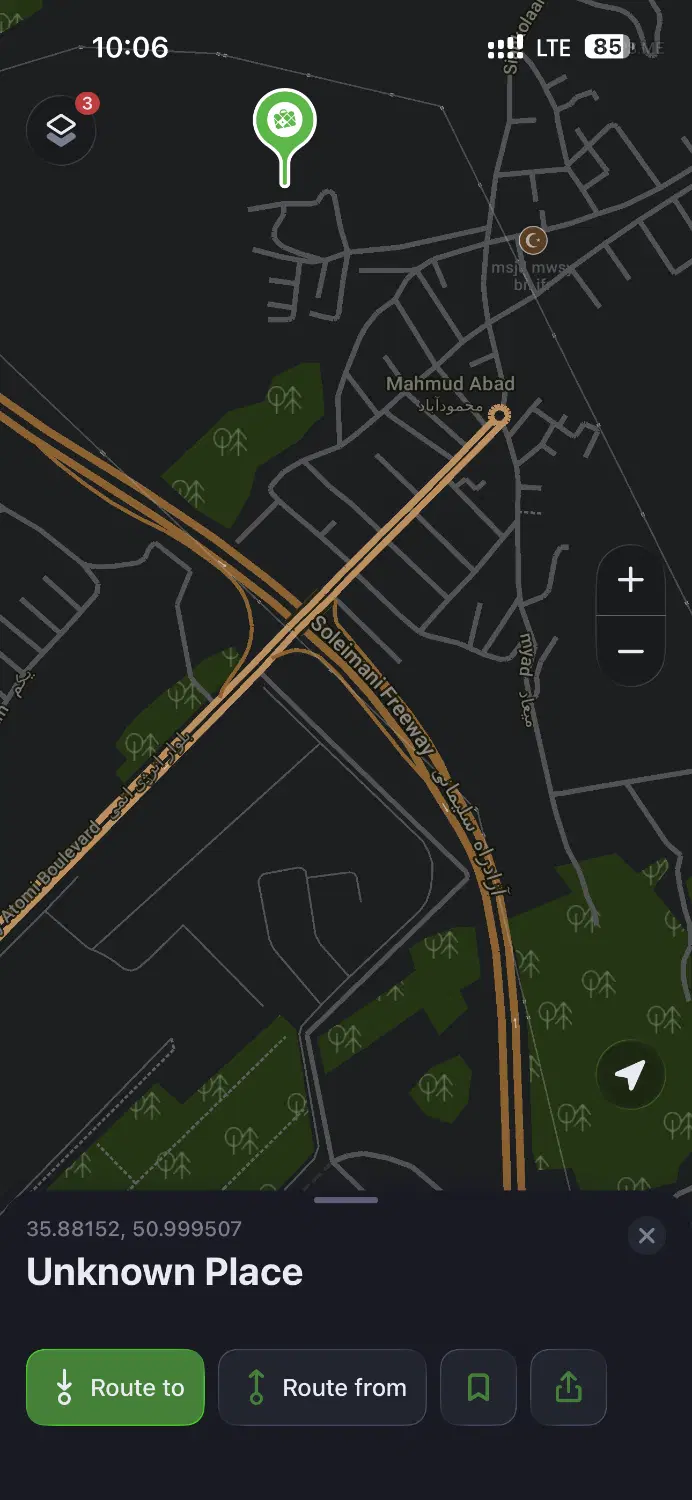The width and height of the screenshot is (692, 1500).
Task: Open the map layers button
Action: tap(61, 129)
